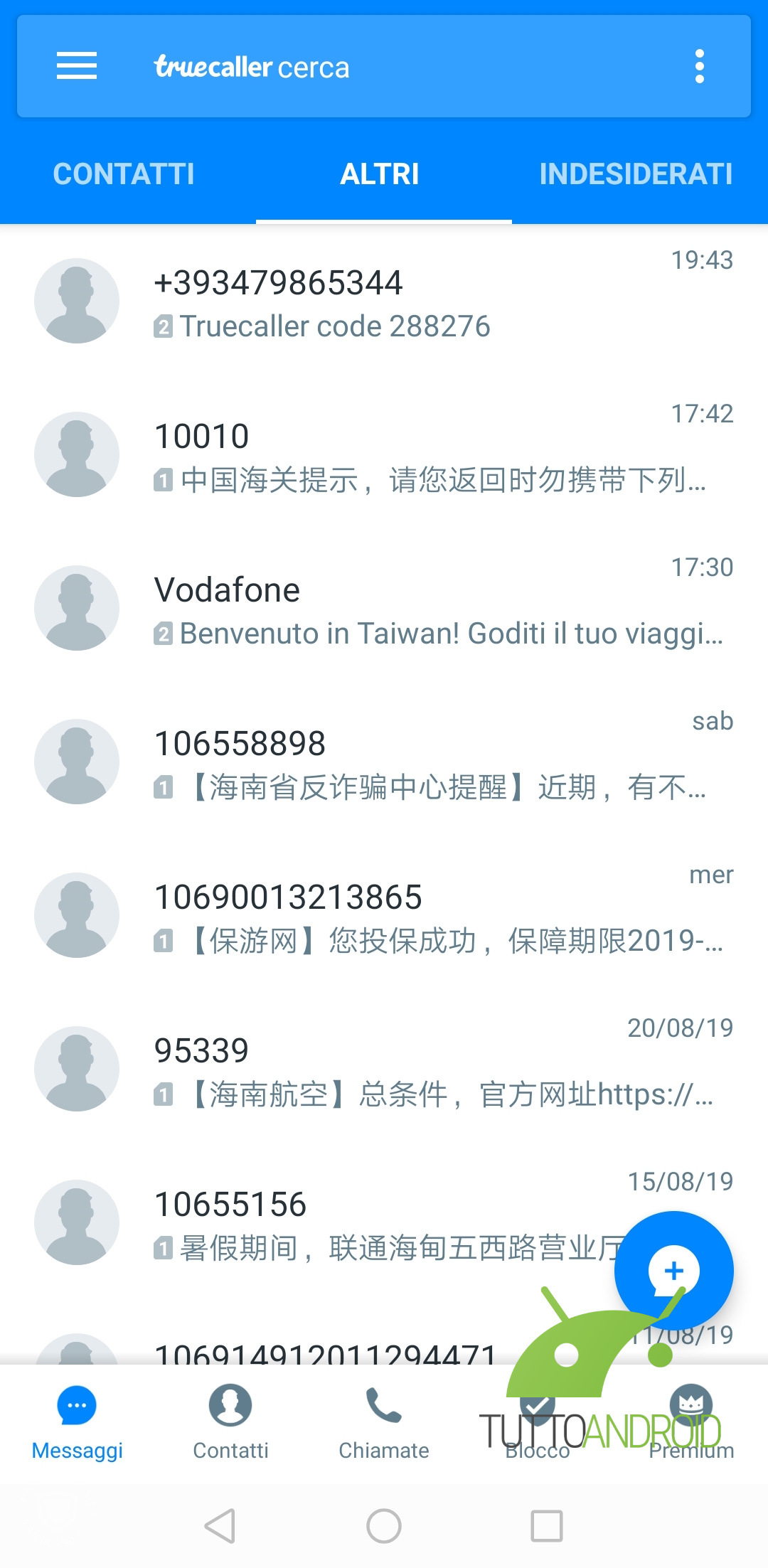This screenshot has height=1568, width=768.
Task: Compose a new message
Action: 673,1270
